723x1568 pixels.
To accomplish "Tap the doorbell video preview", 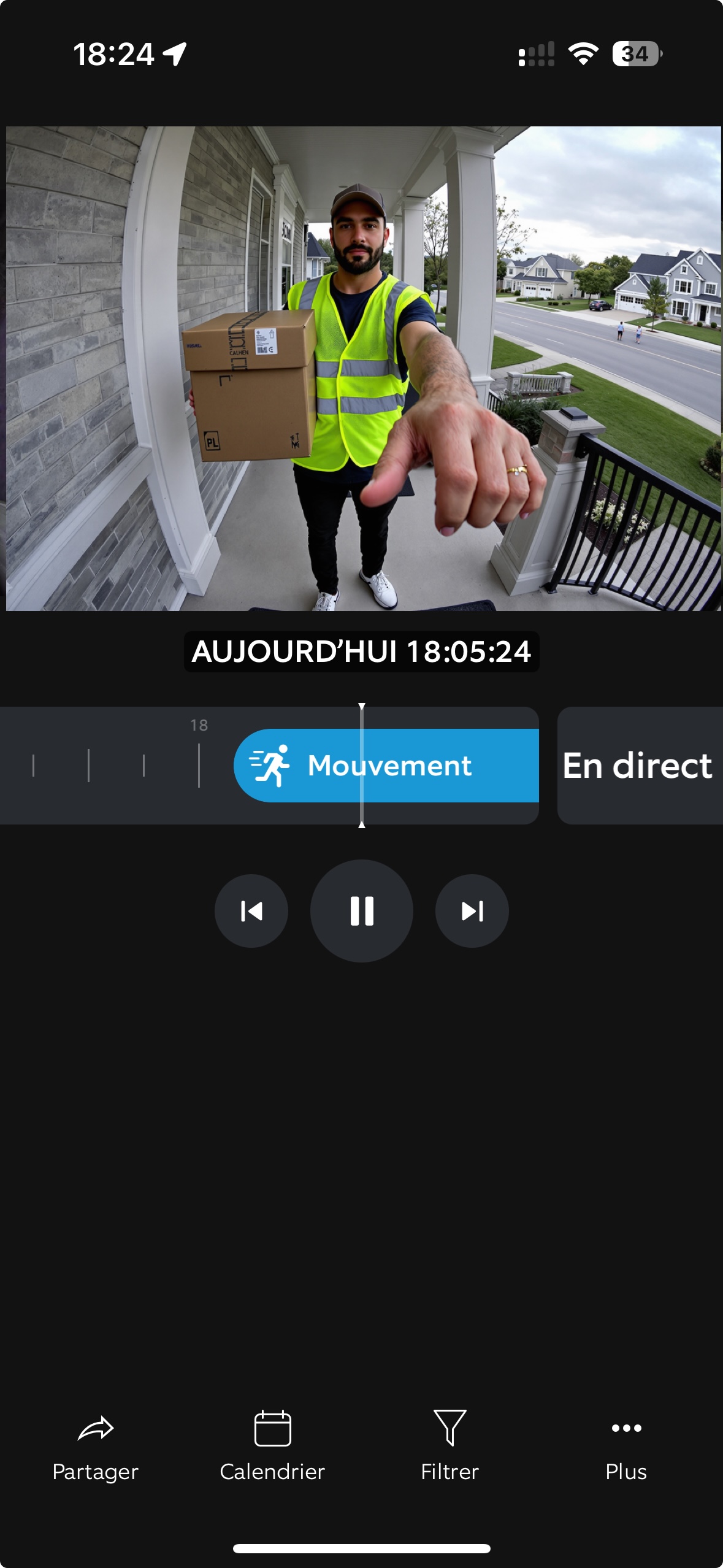I will (363, 368).
